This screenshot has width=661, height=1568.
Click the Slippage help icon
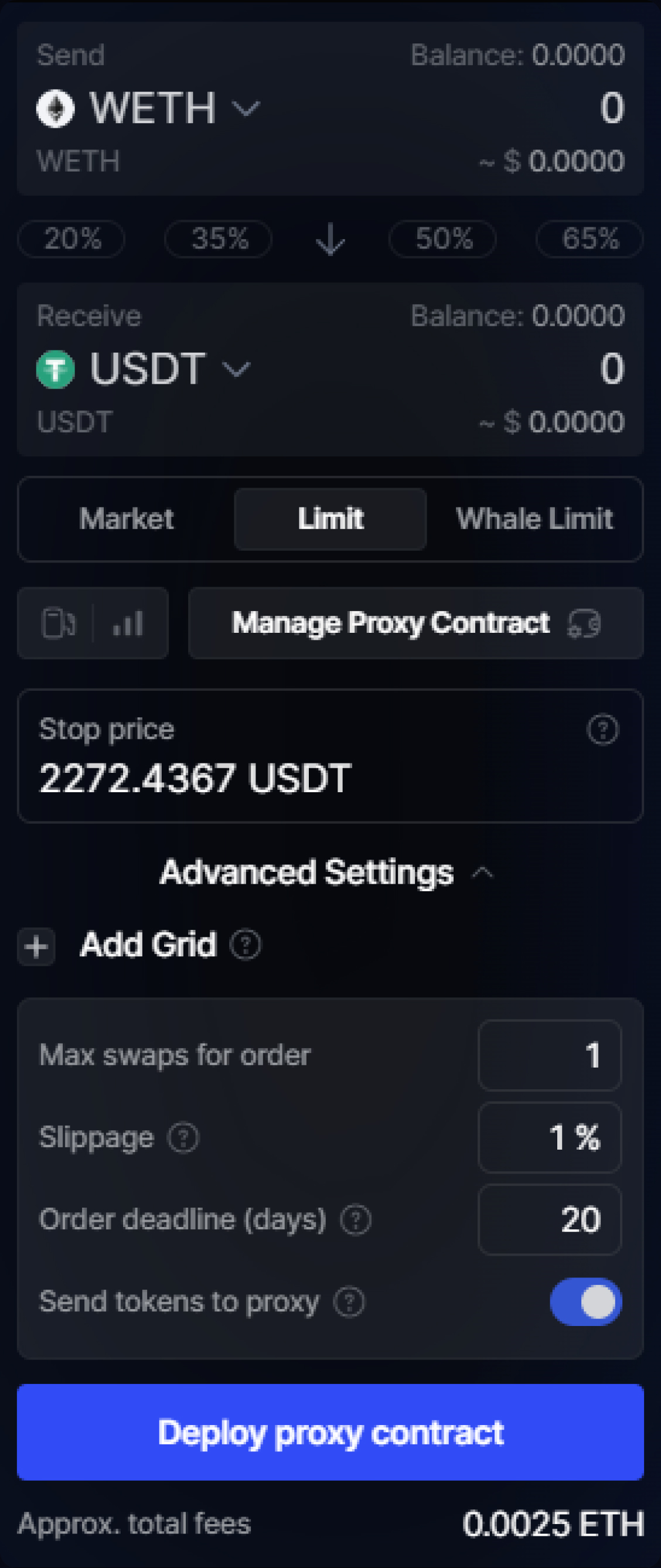(x=182, y=1138)
